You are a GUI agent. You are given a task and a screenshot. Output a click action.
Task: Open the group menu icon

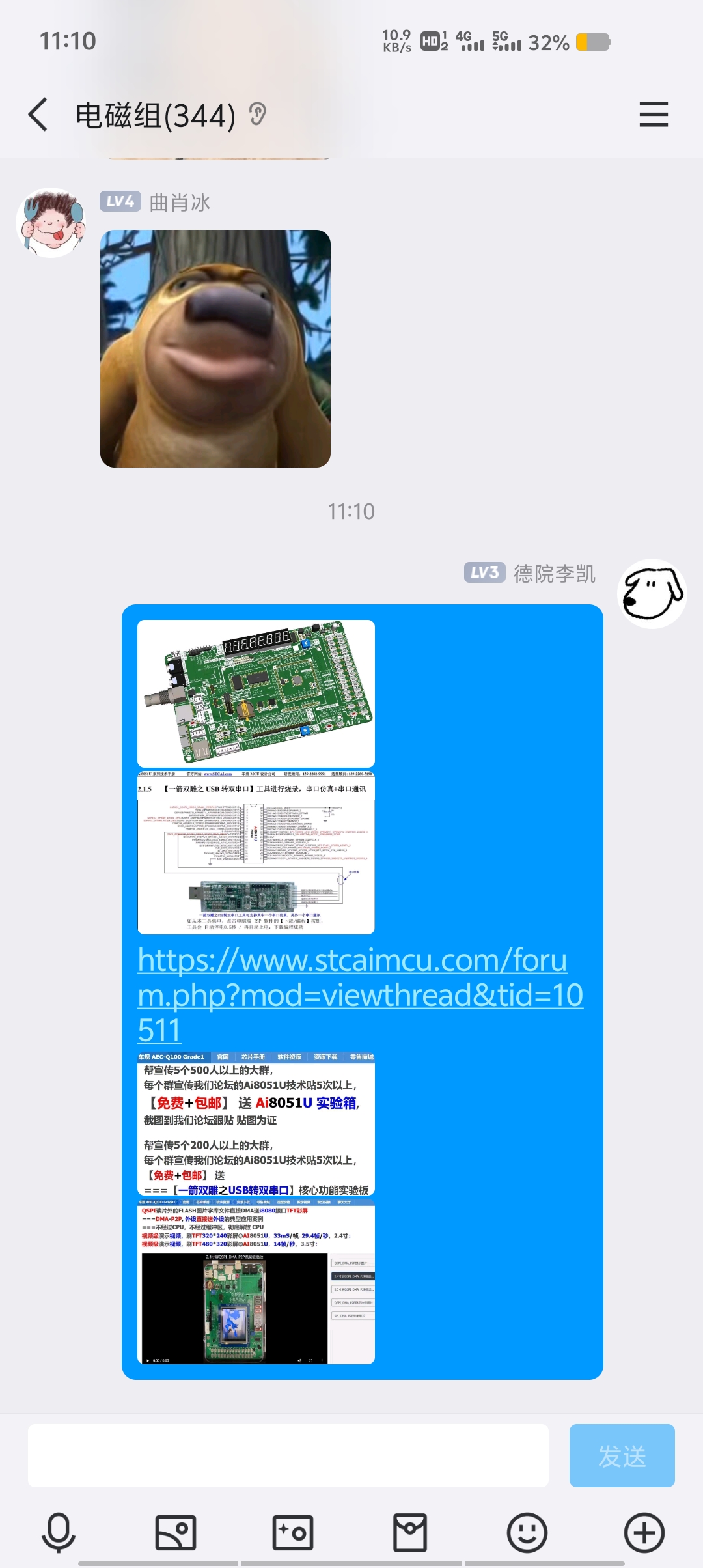point(653,115)
